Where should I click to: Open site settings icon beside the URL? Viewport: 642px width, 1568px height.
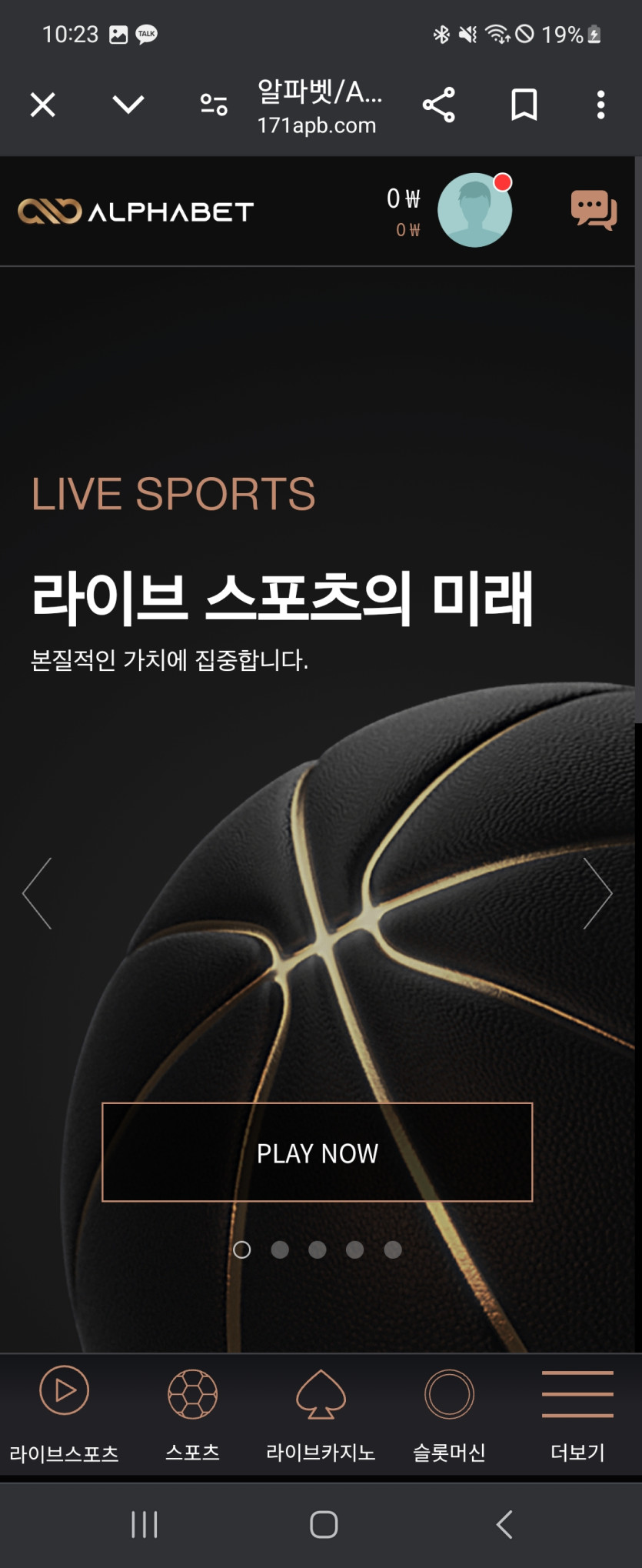[214, 105]
